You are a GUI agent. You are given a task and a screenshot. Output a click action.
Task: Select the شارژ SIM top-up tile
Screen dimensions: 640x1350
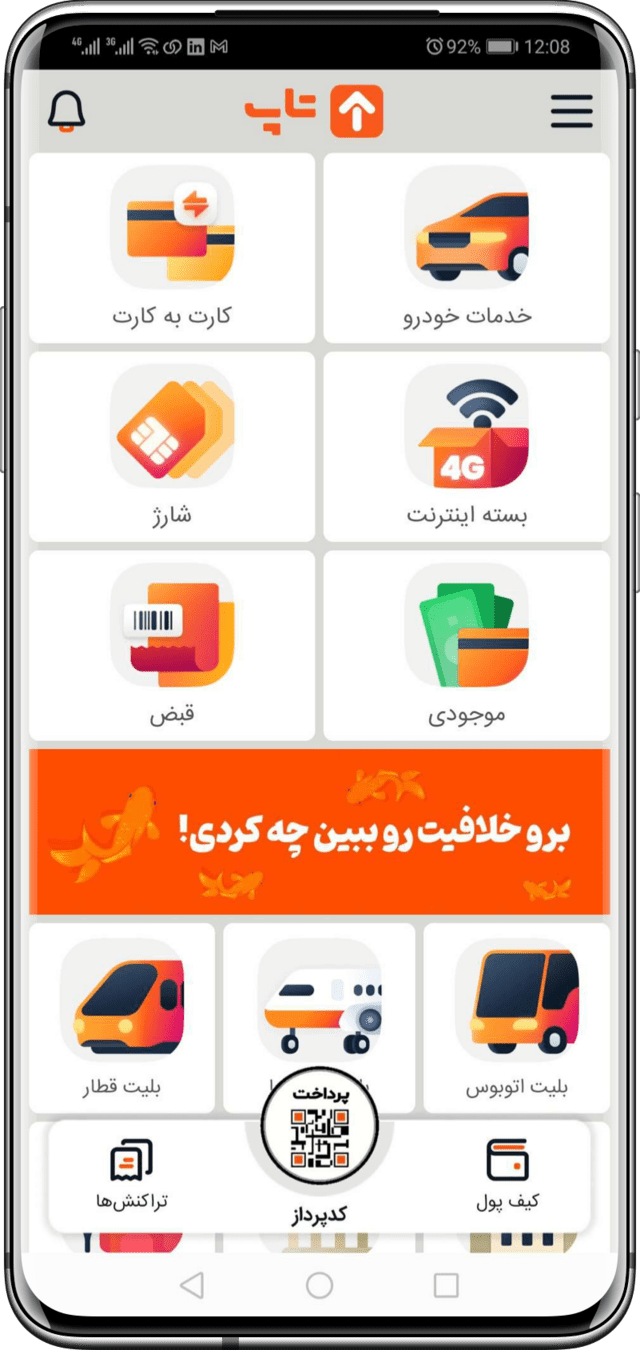pyautogui.click(x=172, y=446)
